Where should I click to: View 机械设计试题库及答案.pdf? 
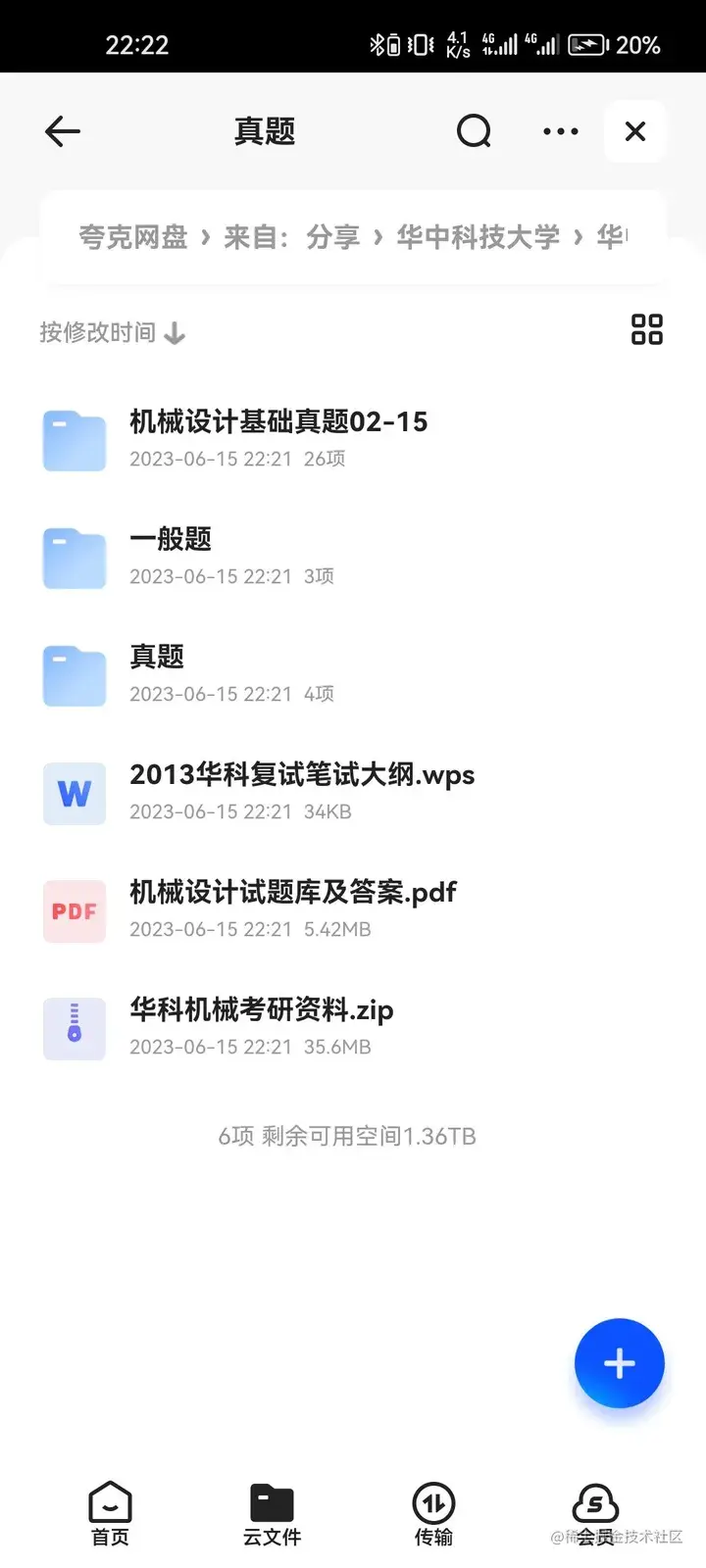click(292, 908)
